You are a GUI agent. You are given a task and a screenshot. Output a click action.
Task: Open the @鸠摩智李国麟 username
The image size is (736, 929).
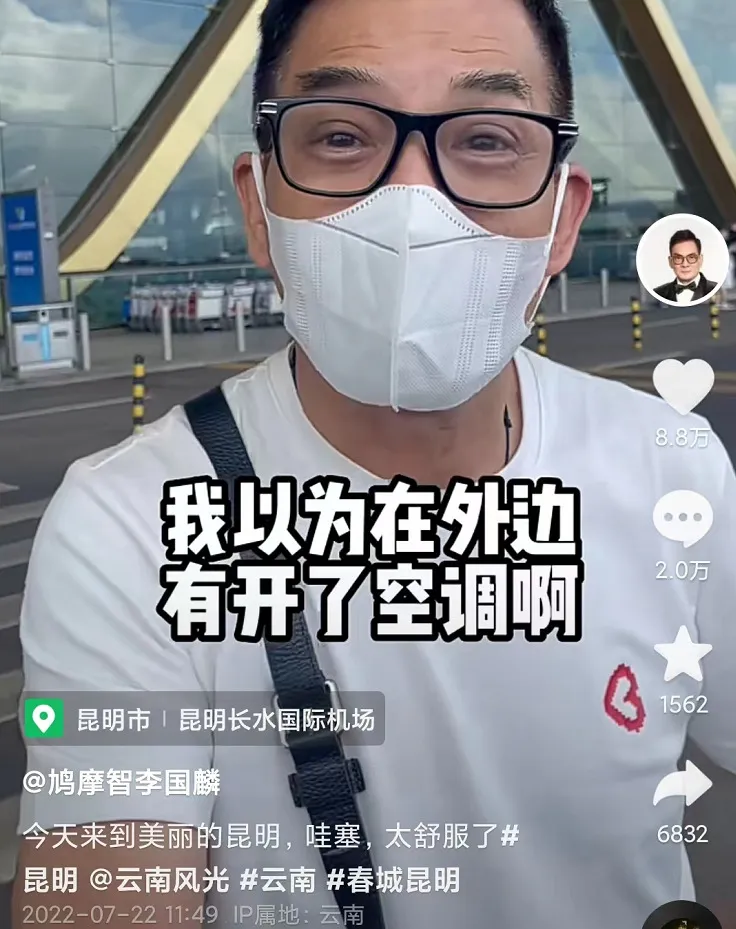(x=121, y=781)
